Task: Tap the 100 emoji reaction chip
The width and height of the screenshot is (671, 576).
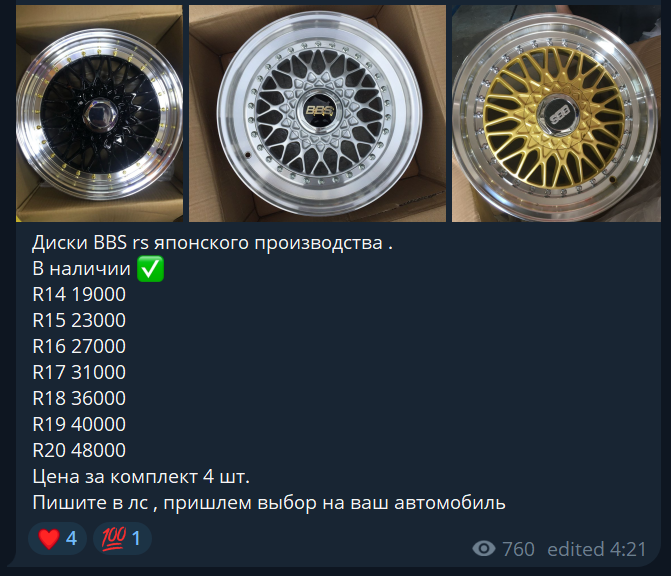Action: (121, 539)
